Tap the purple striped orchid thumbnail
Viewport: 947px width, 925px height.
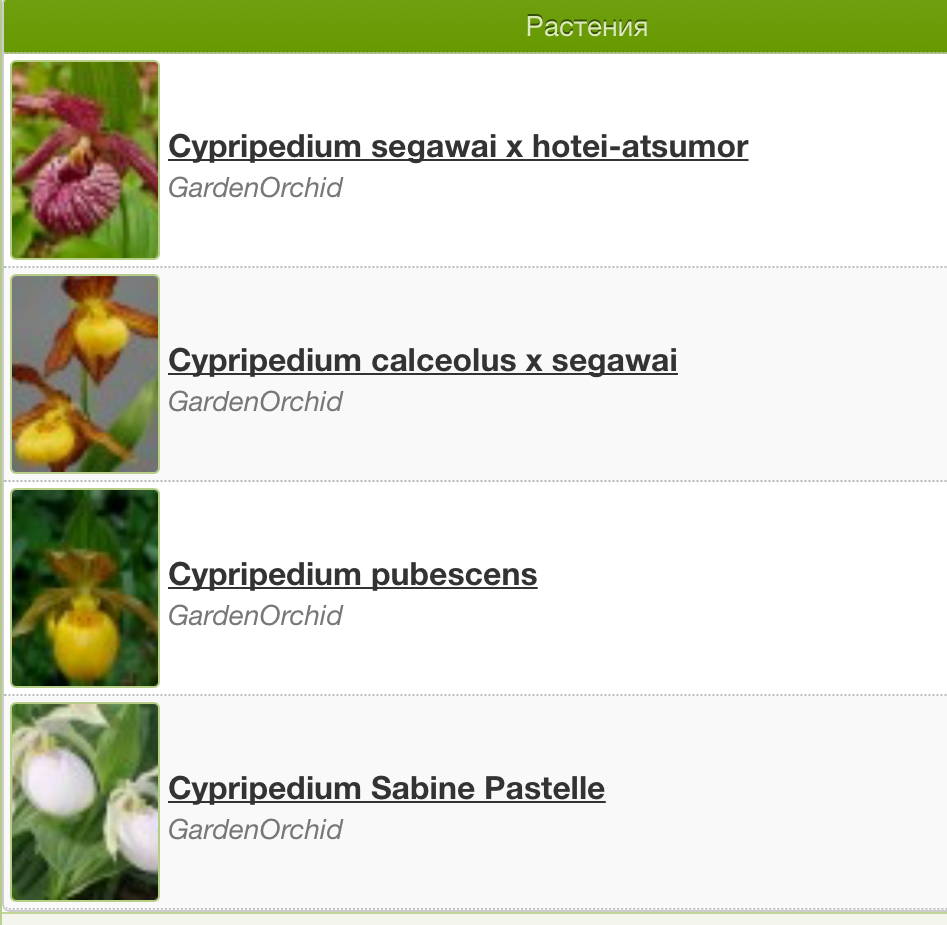(85, 160)
